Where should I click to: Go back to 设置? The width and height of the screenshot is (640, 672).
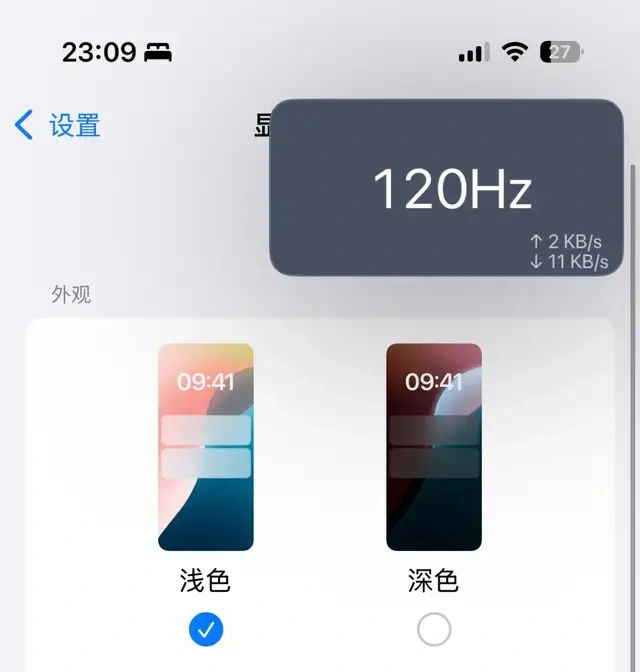click(58, 125)
